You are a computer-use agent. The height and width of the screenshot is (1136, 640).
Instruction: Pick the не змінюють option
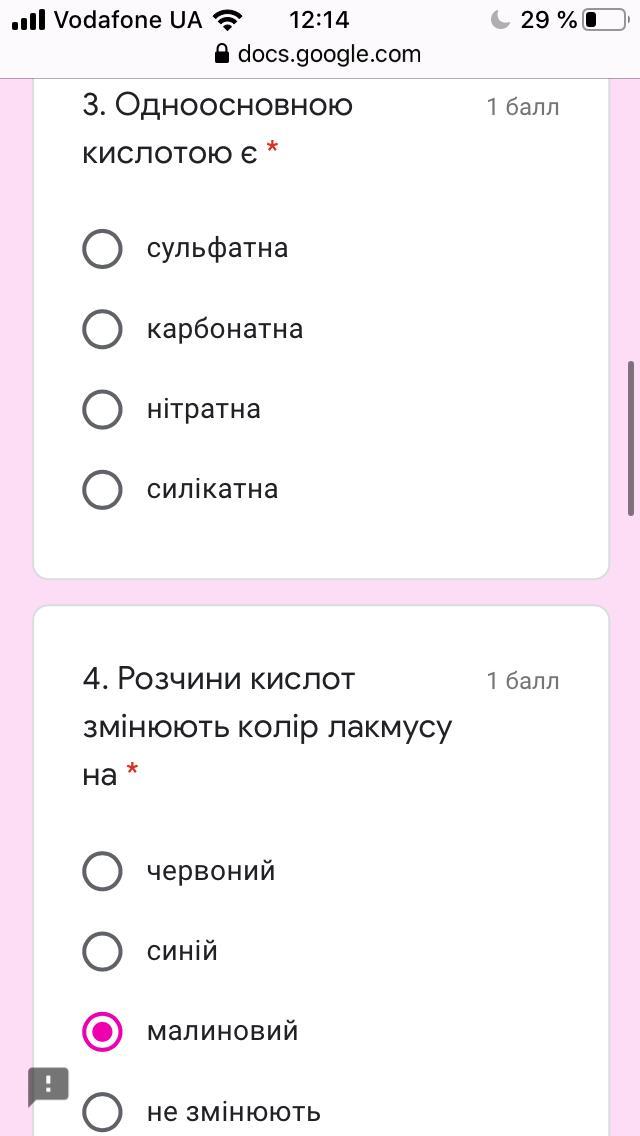pos(102,1111)
